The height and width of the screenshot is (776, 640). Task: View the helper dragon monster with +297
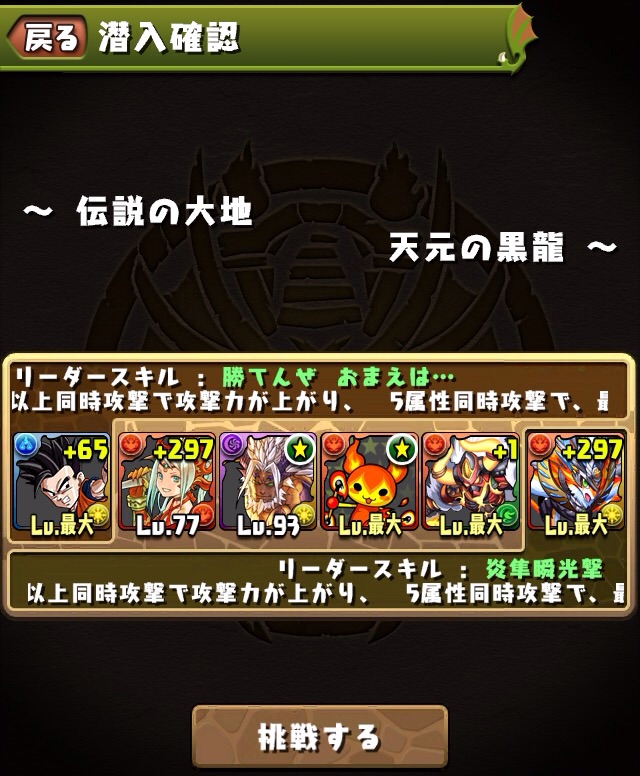(x=576, y=485)
